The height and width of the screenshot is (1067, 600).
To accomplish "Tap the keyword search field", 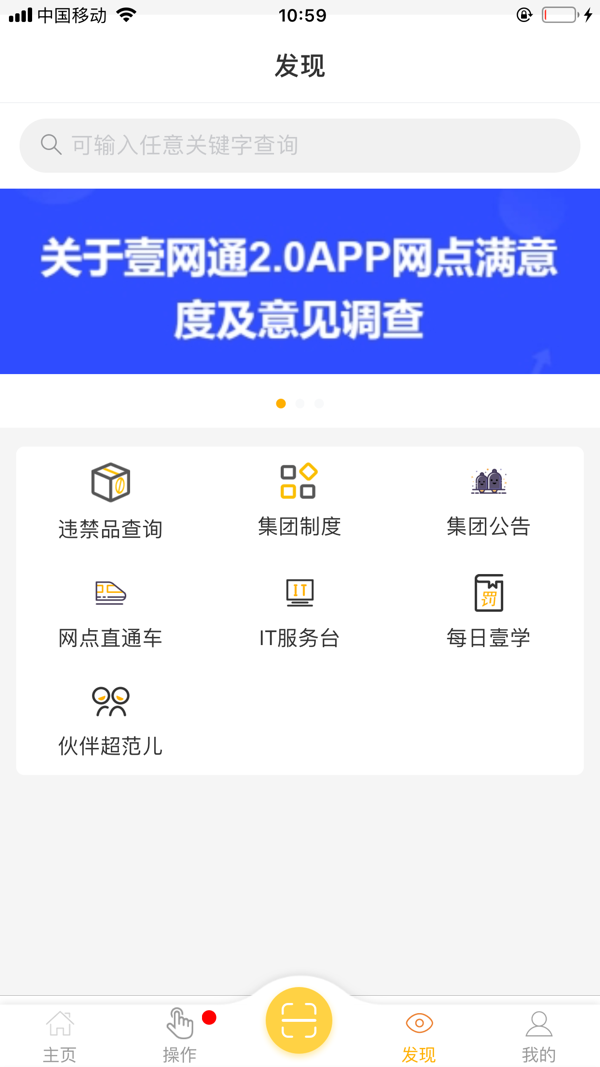I will [300, 145].
